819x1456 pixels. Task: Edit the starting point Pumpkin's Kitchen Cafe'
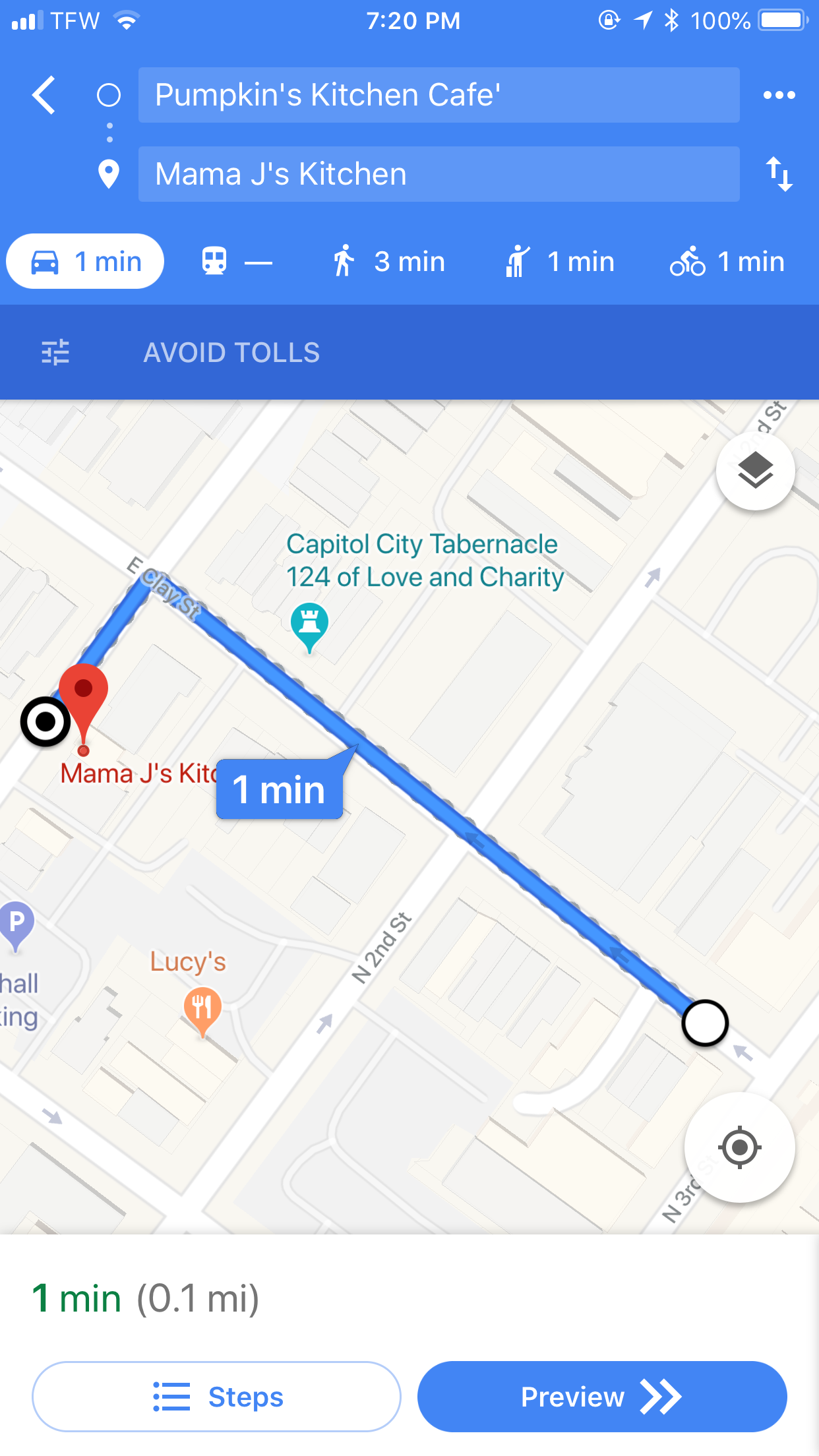[x=439, y=95]
